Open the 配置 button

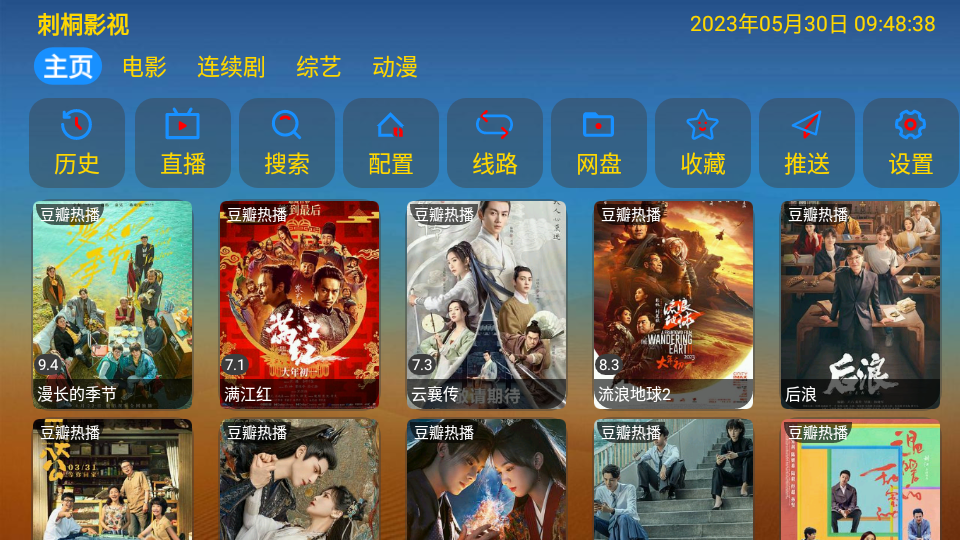click(x=391, y=143)
